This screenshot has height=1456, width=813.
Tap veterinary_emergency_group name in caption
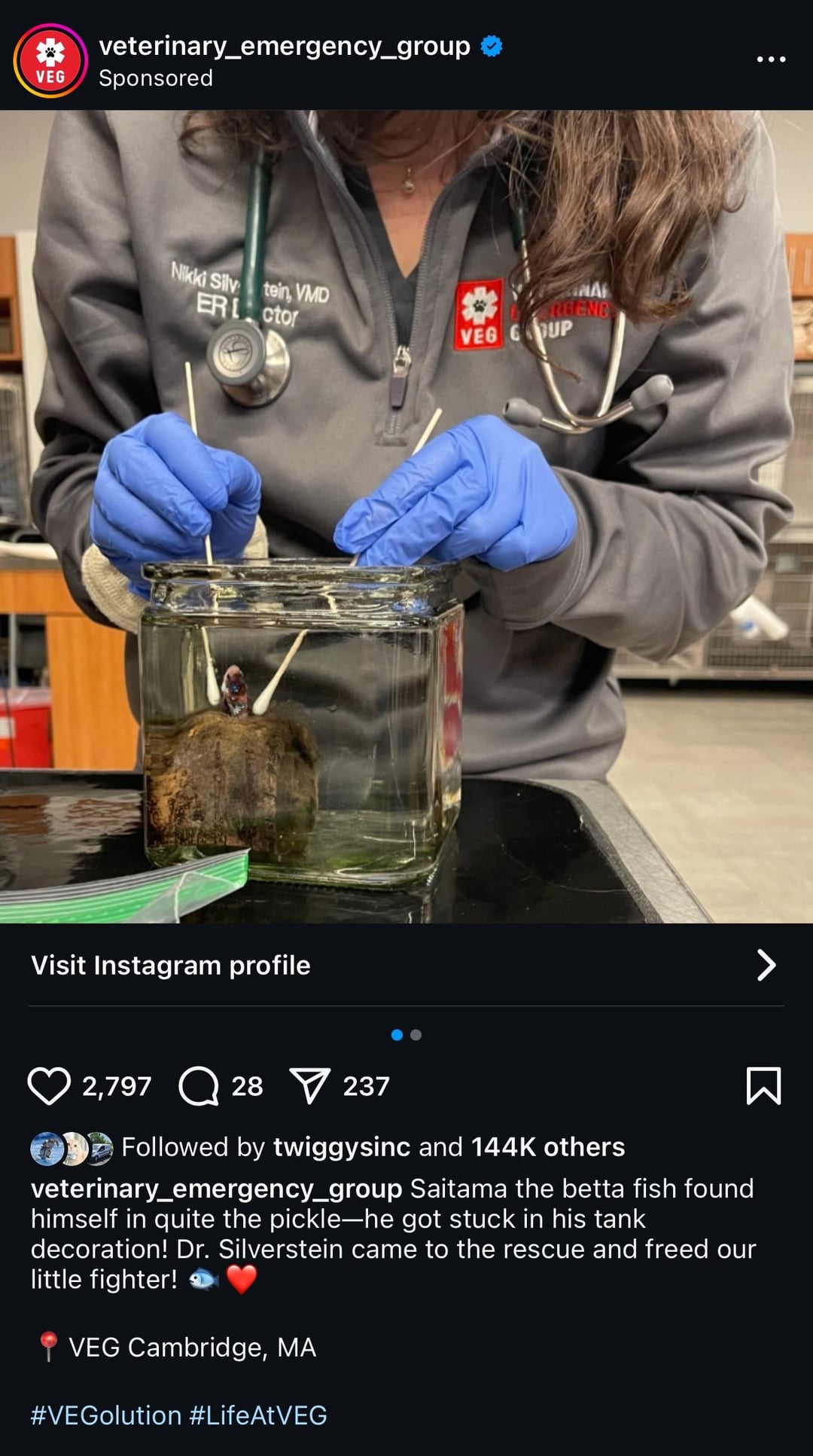pos(216,1189)
